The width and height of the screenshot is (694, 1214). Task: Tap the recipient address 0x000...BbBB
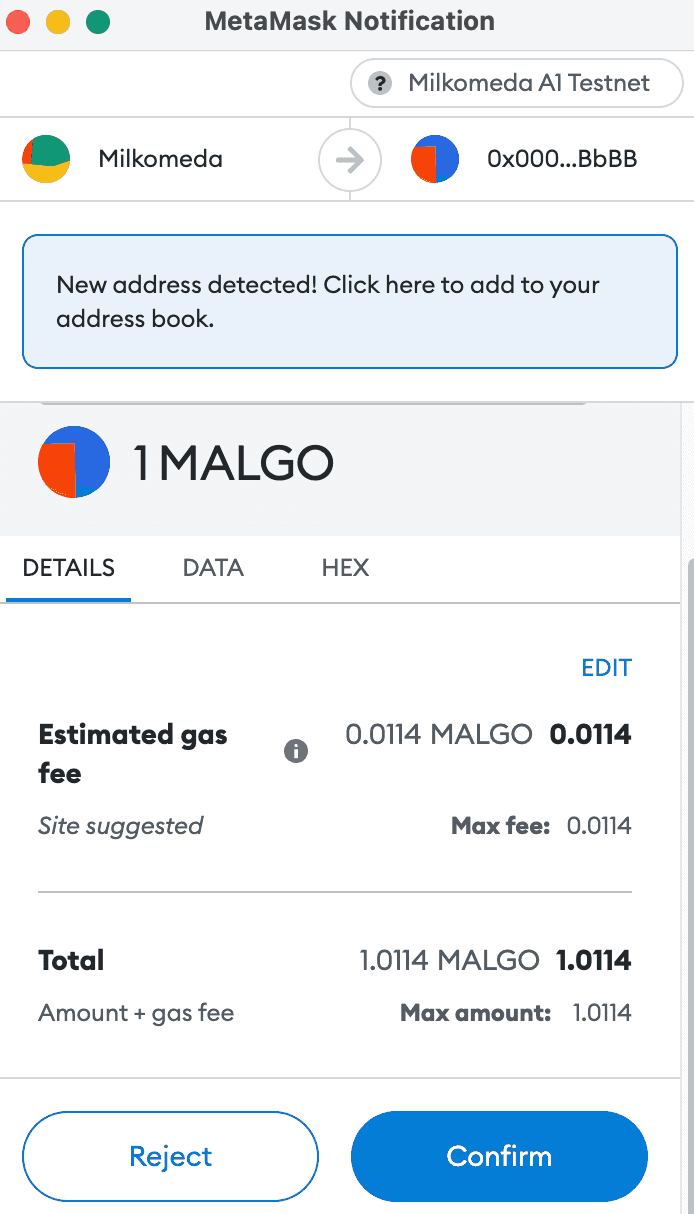pos(562,159)
